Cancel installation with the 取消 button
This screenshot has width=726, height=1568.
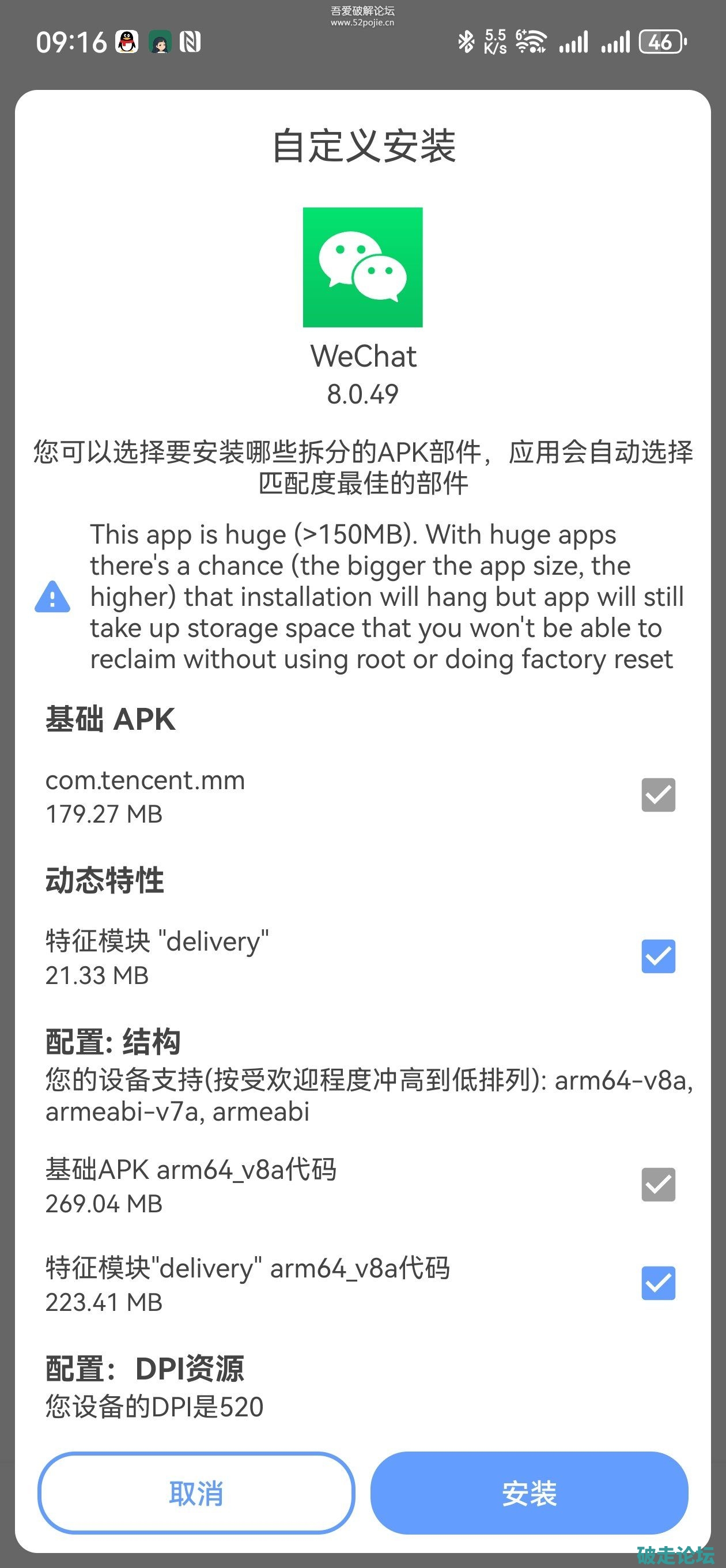(x=196, y=1493)
